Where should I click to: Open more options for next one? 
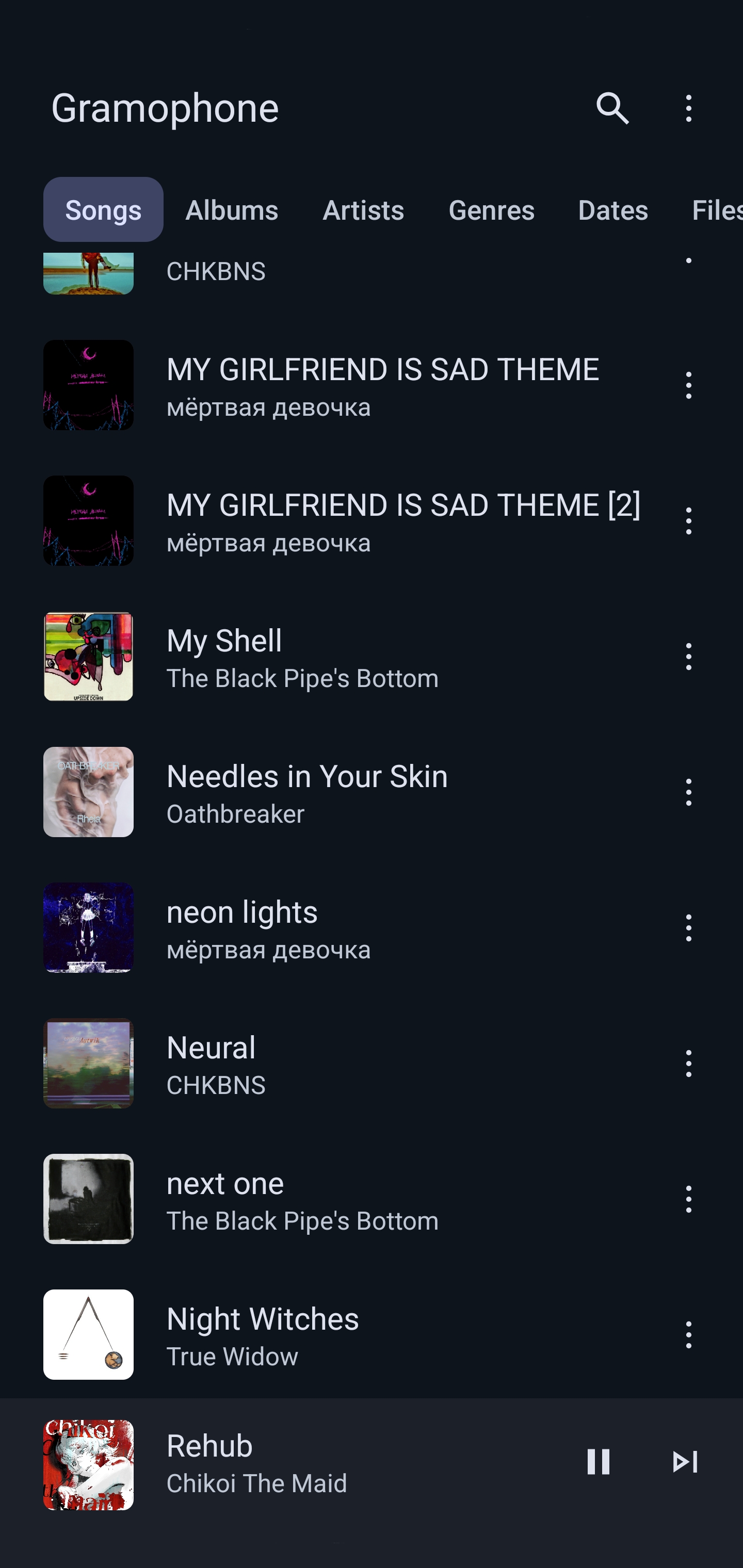pos(689,1199)
